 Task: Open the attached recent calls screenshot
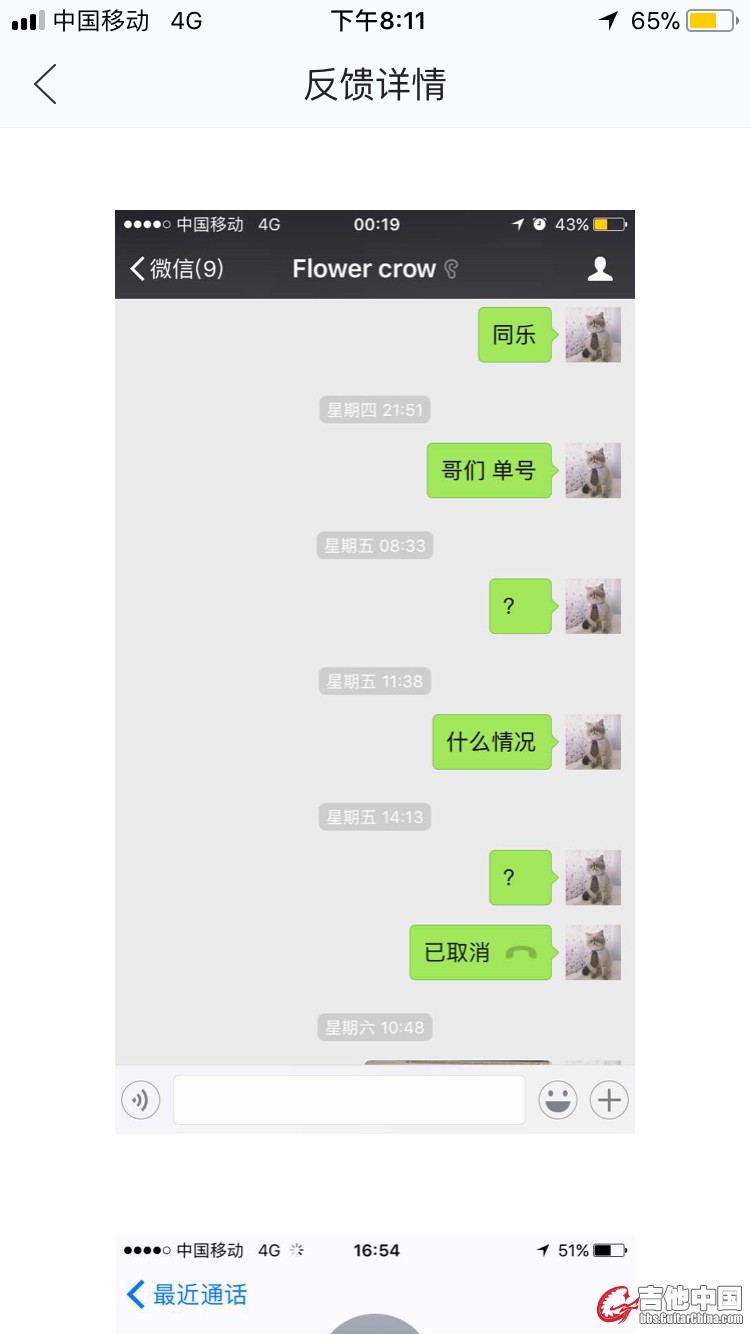(x=374, y=1285)
